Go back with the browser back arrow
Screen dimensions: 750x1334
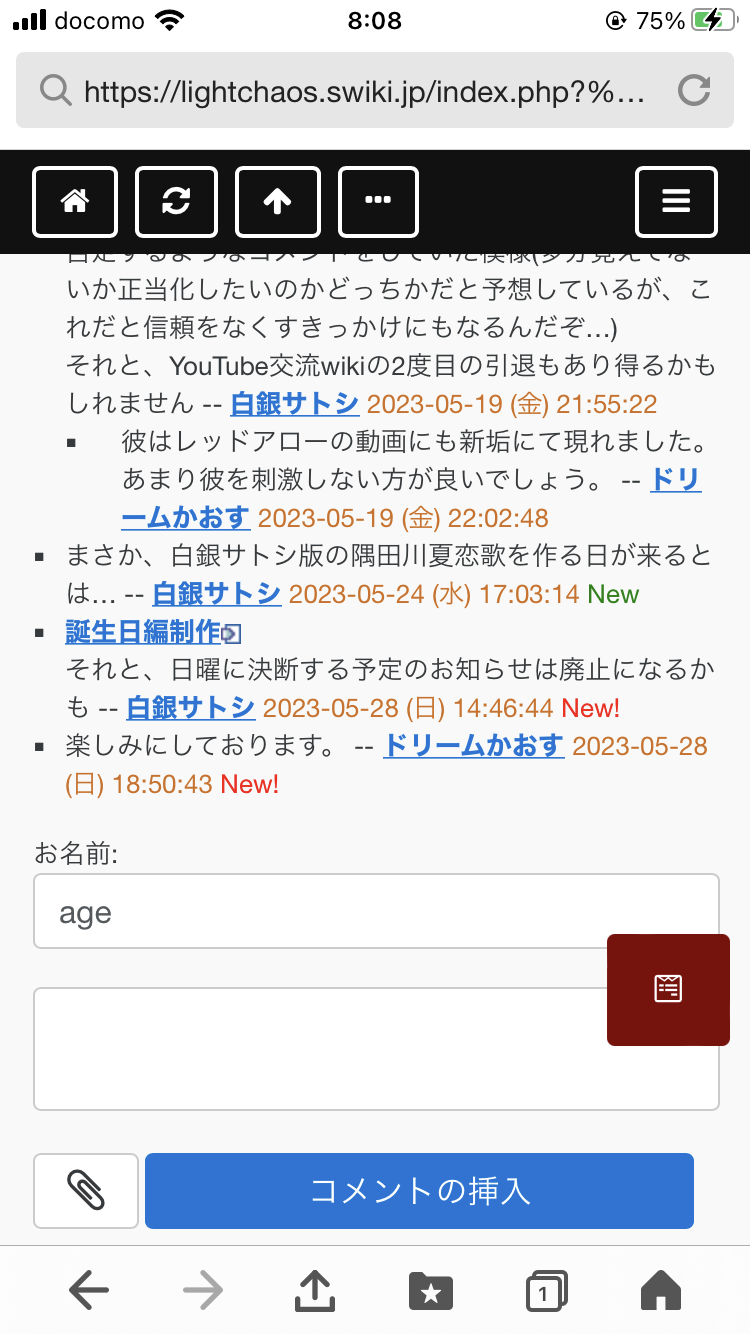point(89,1291)
